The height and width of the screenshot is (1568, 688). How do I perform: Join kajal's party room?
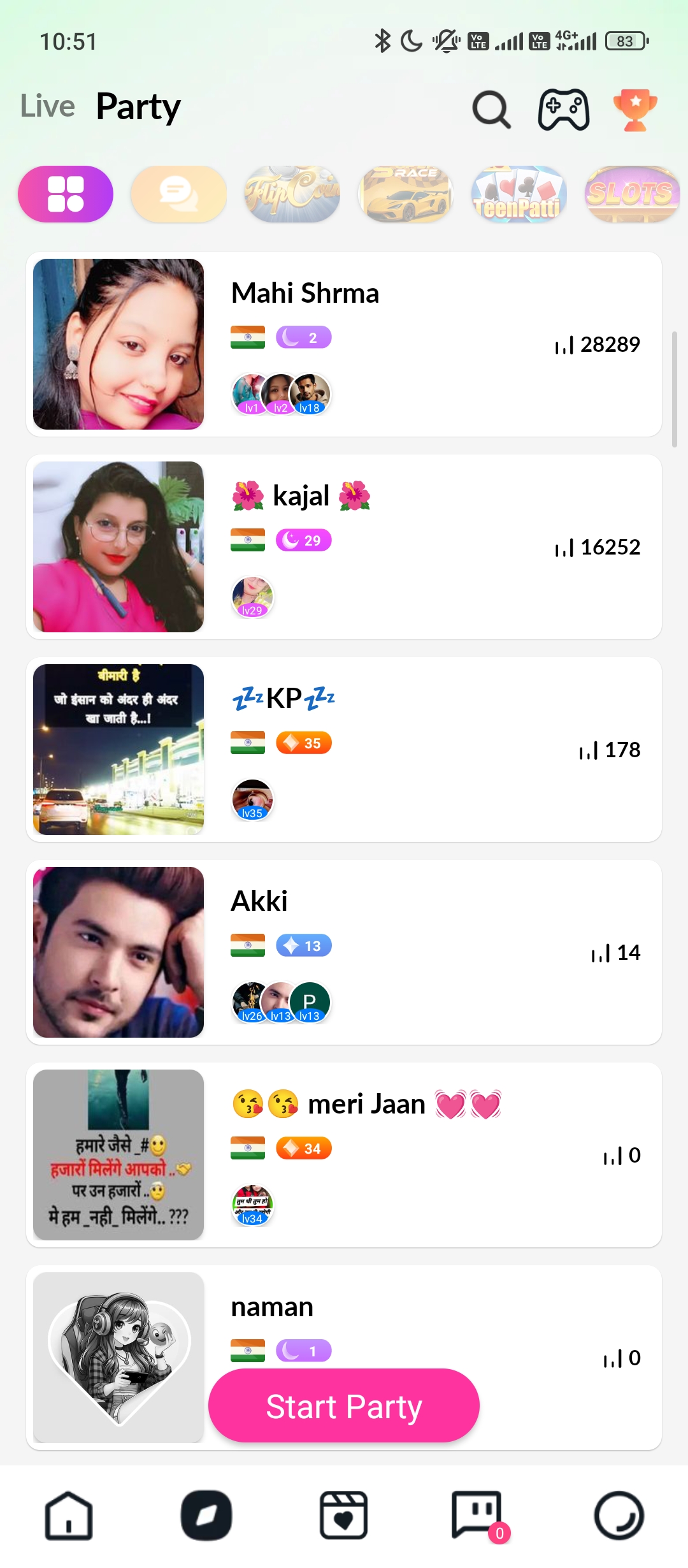pyautogui.click(x=344, y=547)
